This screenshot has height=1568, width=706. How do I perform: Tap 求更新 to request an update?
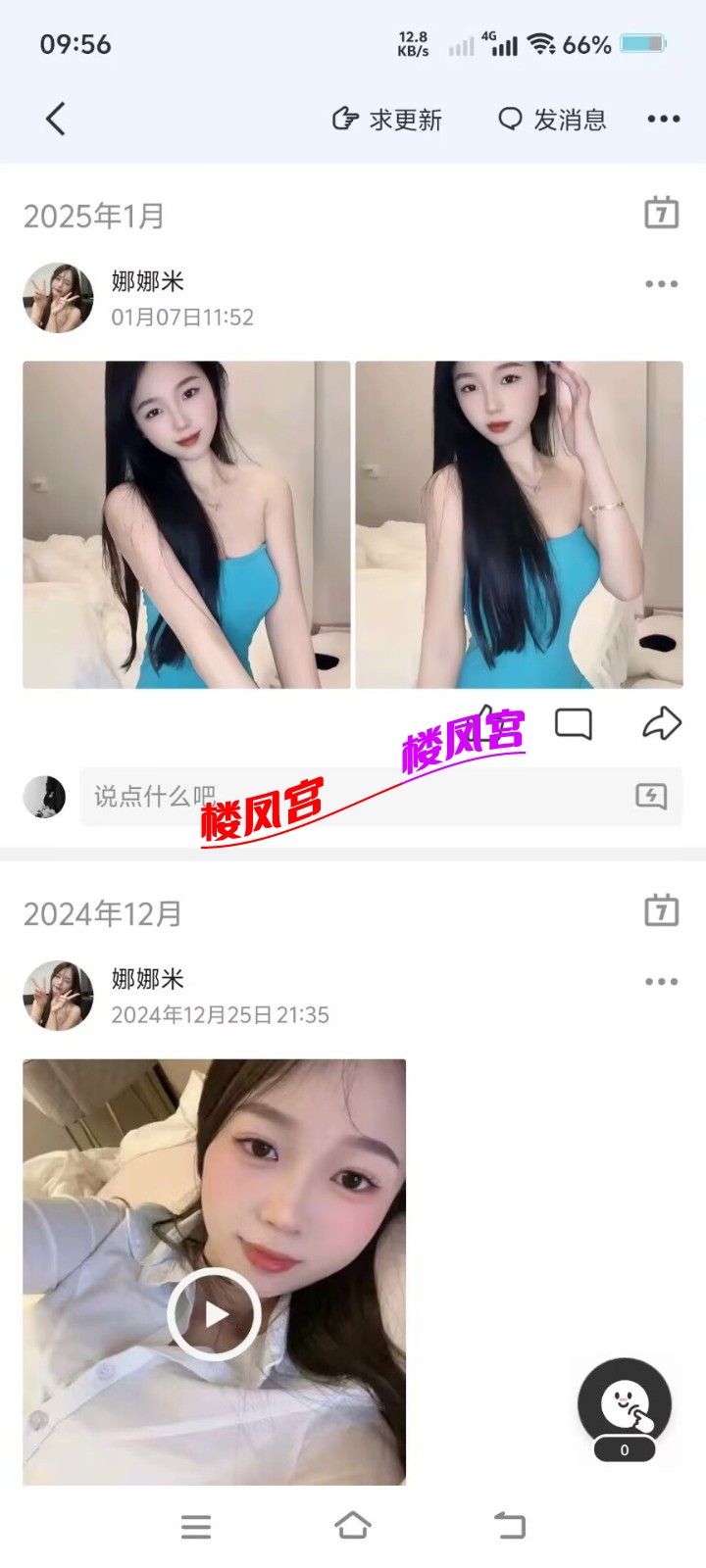[x=387, y=120]
